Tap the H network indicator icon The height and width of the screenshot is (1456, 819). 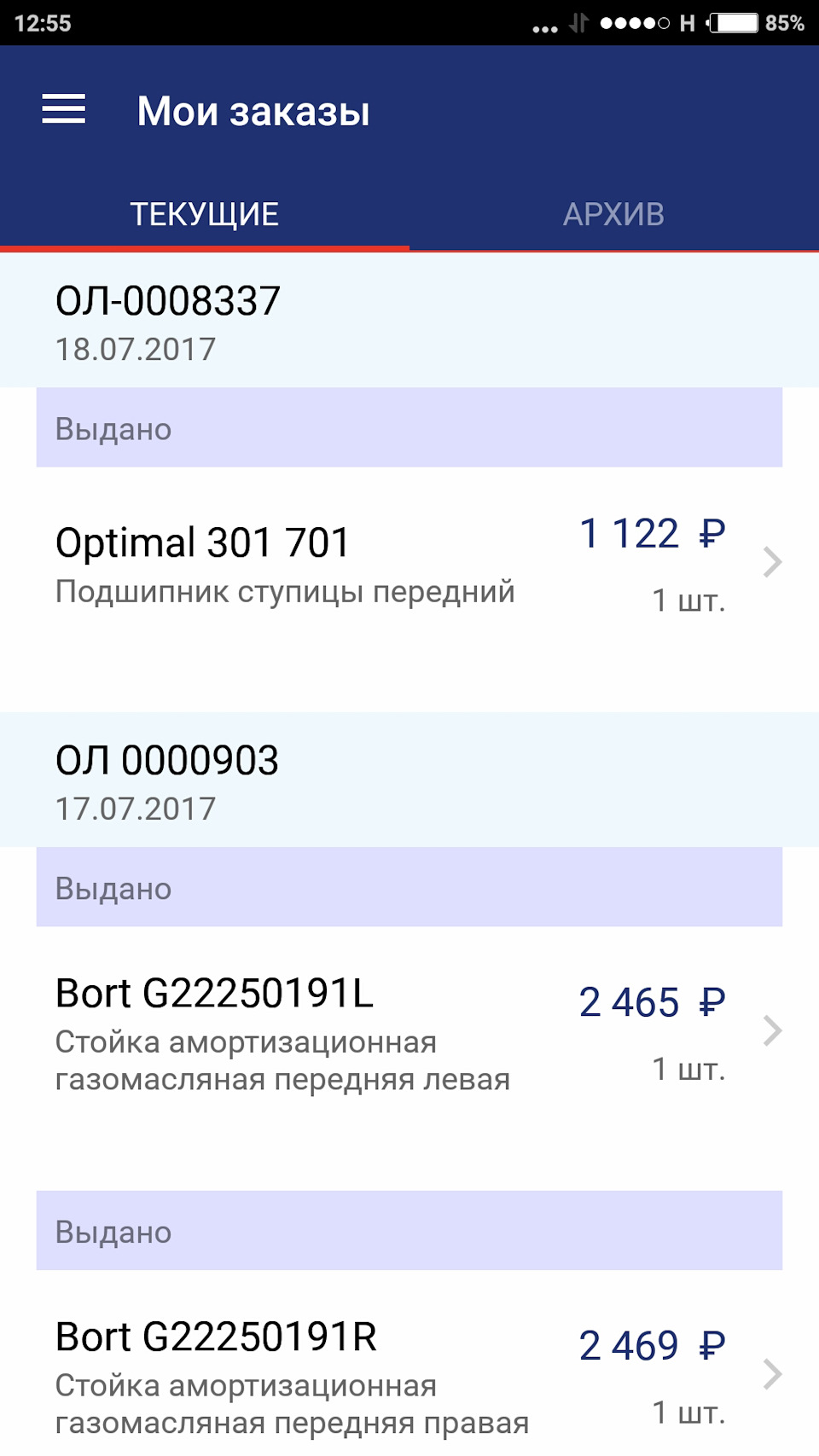[688, 22]
